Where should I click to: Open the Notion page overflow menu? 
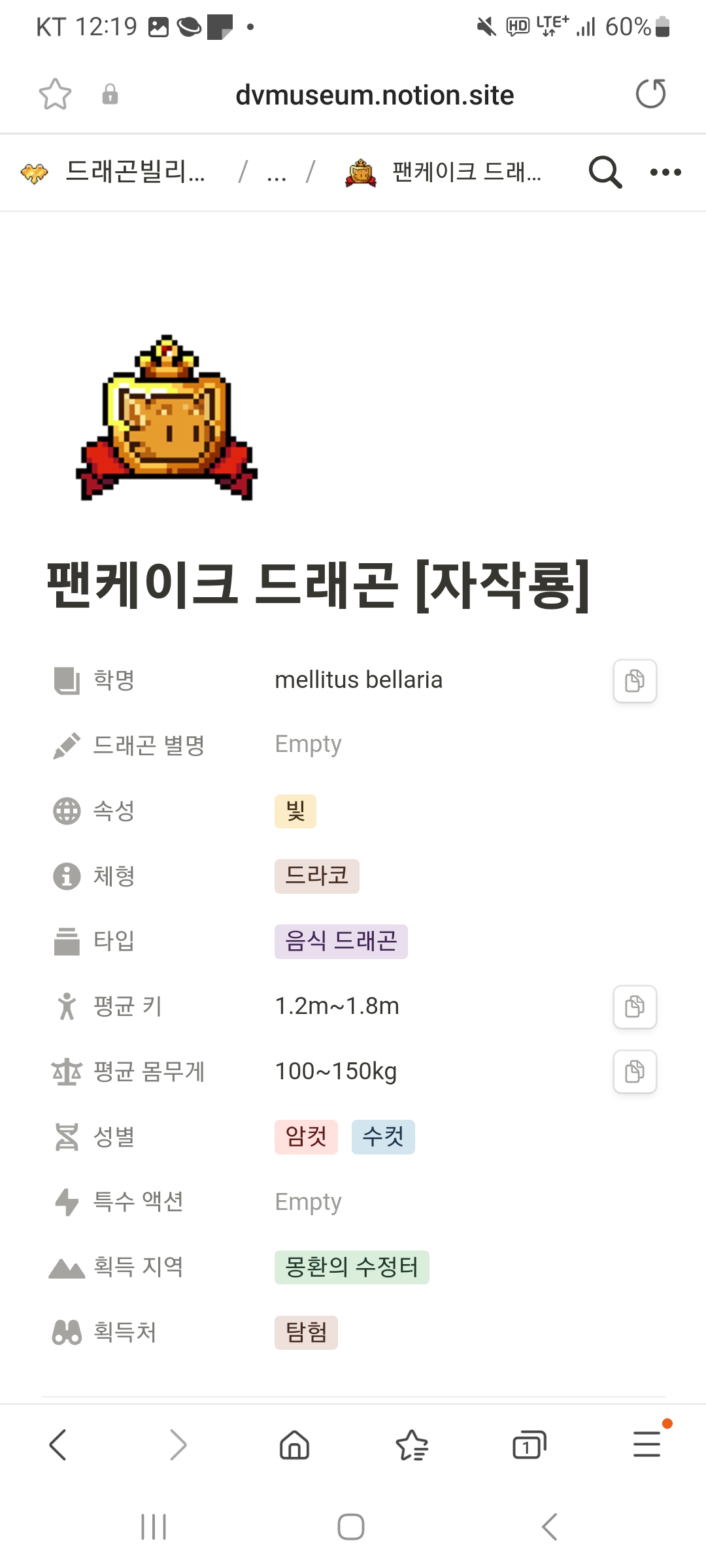pyautogui.click(x=665, y=172)
